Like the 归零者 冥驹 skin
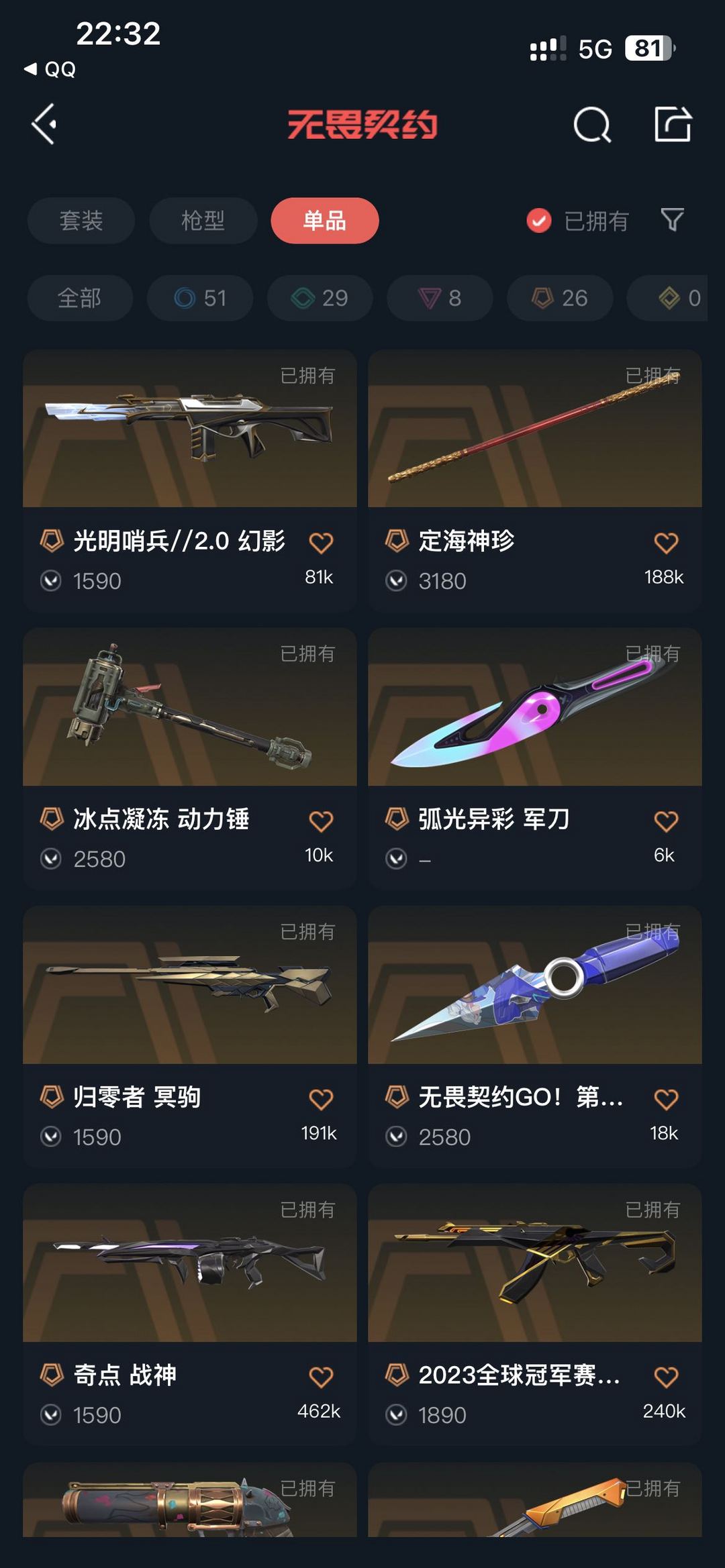Screen dimensions: 725x1568 [x=321, y=1099]
